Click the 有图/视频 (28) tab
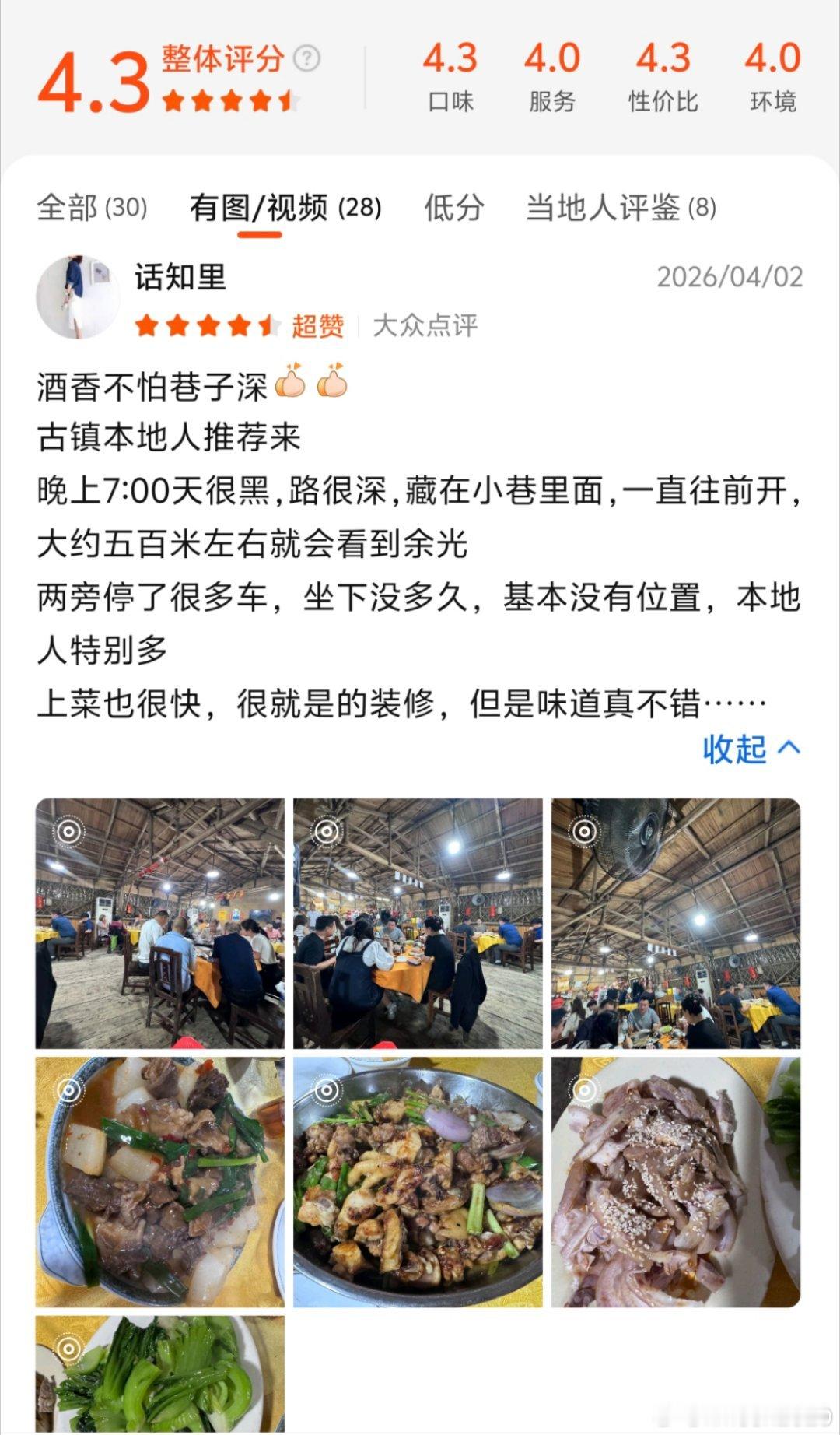Viewport: 840px width, 1435px height. pyautogui.click(x=284, y=208)
